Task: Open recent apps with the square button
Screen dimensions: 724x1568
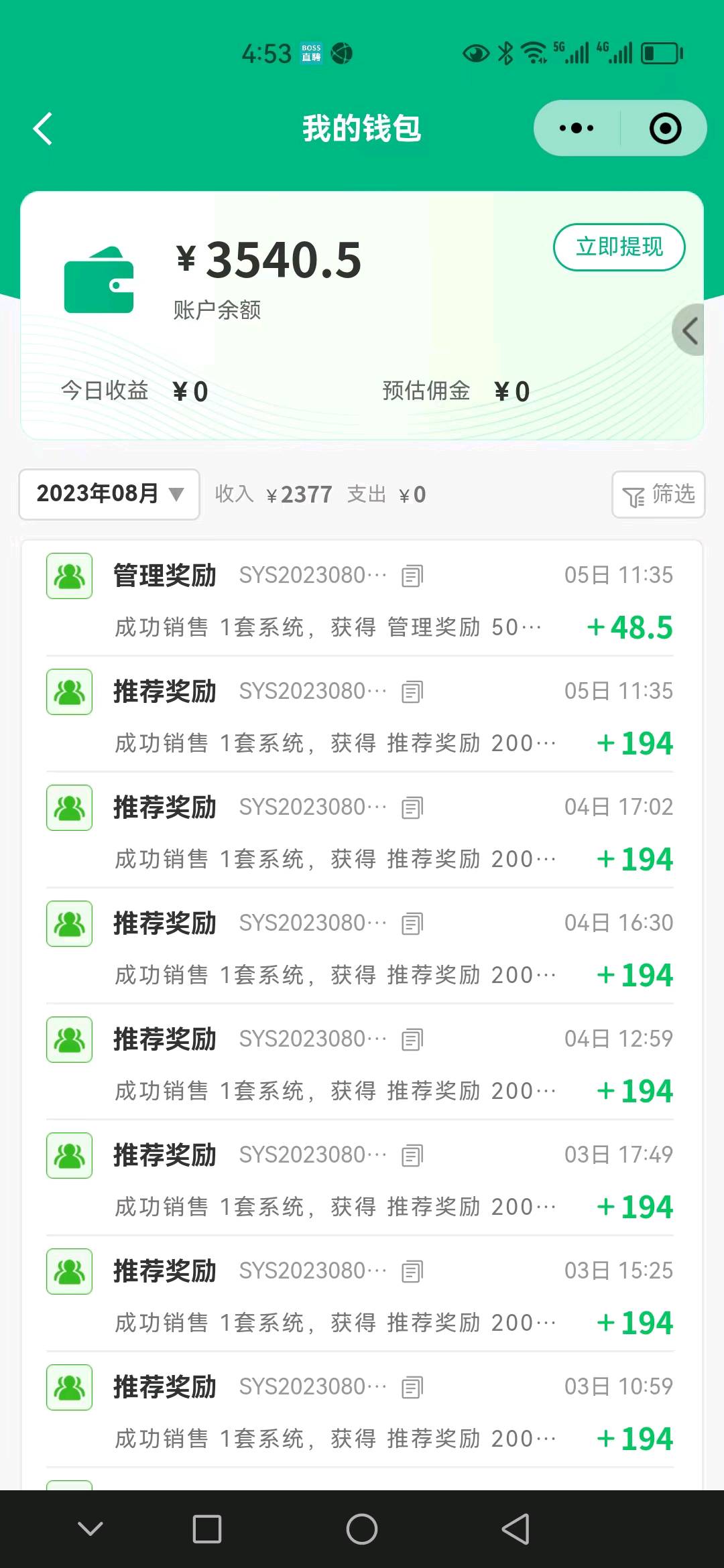Action: [206, 1529]
